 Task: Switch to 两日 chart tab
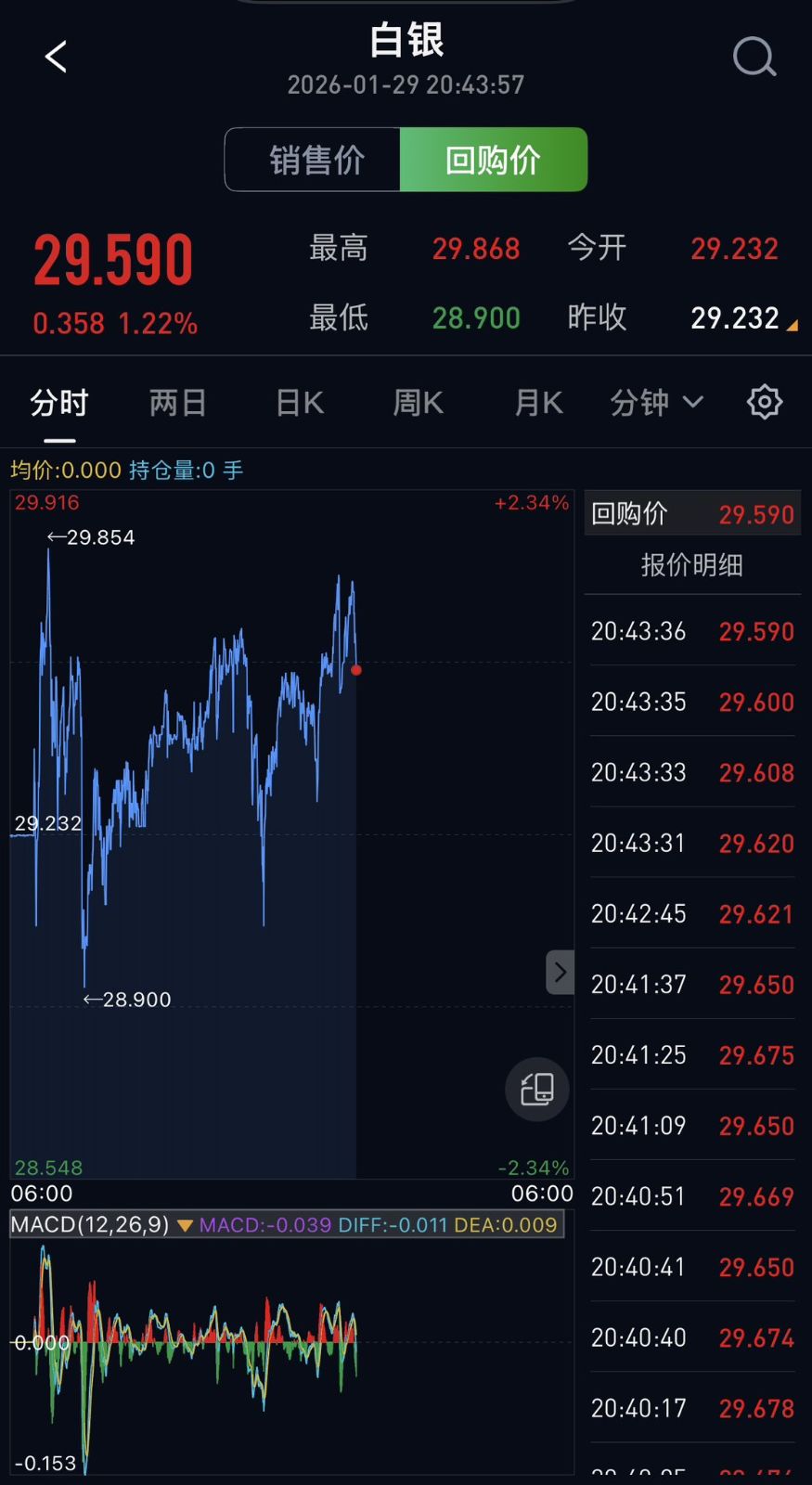(x=177, y=403)
